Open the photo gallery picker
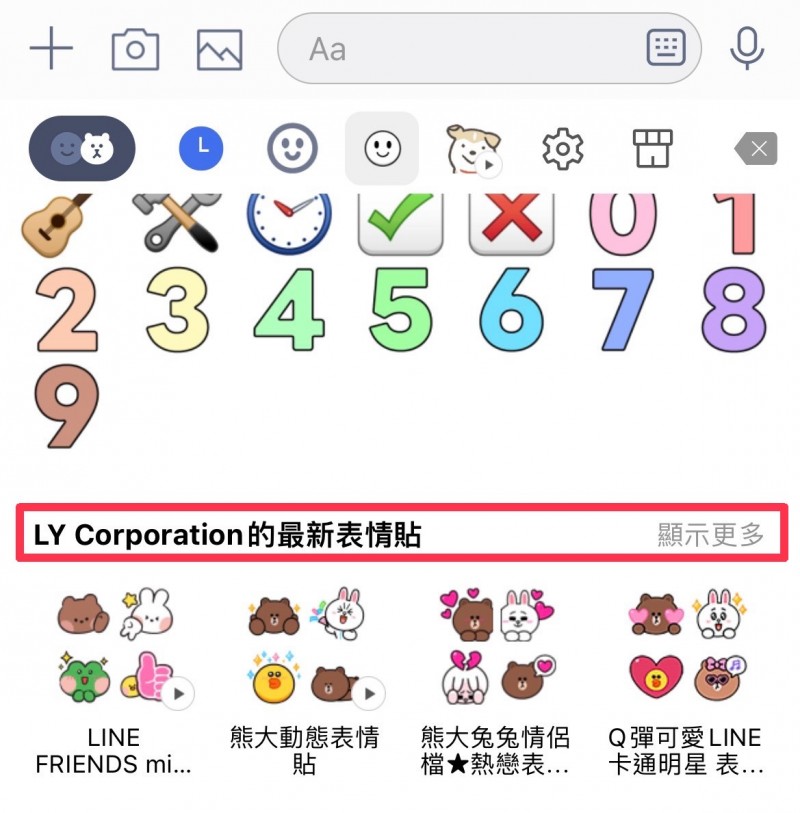This screenshot has height=813, width=800. click(219, 48)
